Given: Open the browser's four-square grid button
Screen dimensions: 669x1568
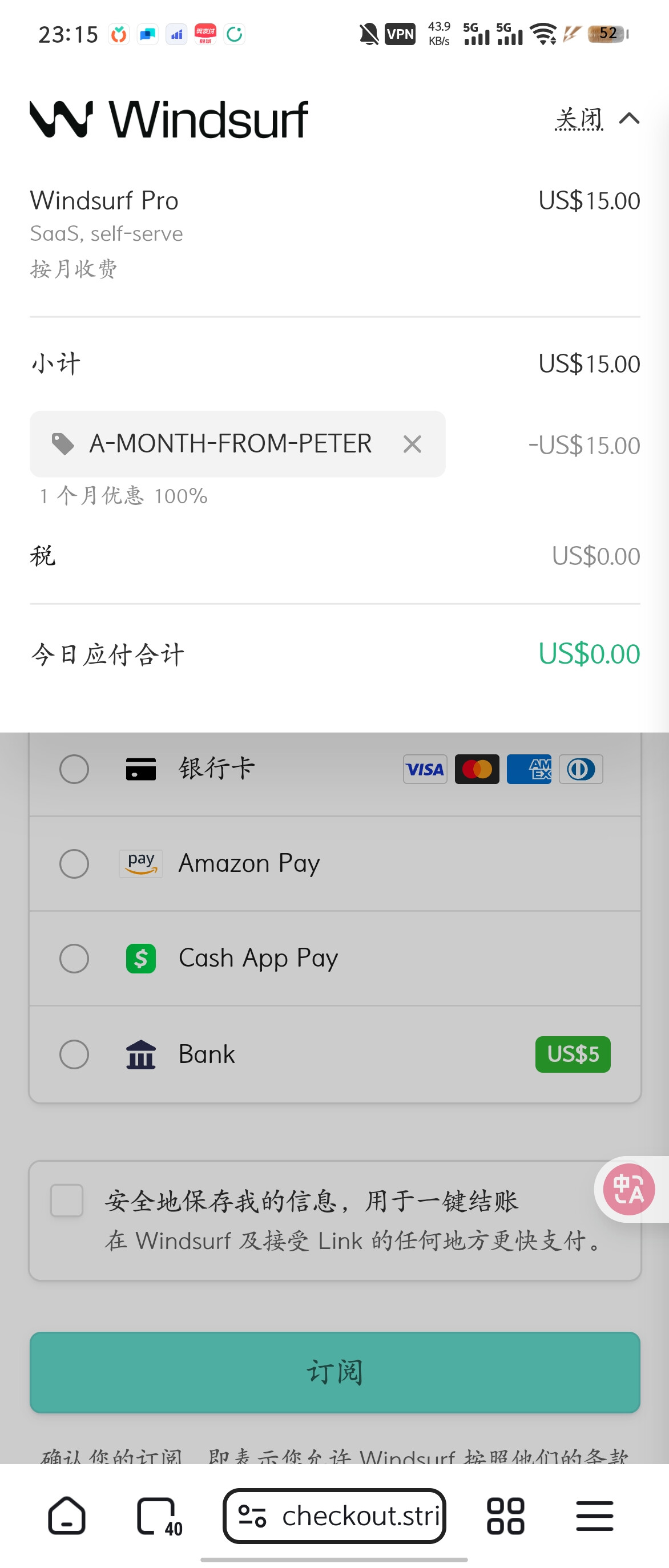Looking at the screenshot, I should [505, 1516].
